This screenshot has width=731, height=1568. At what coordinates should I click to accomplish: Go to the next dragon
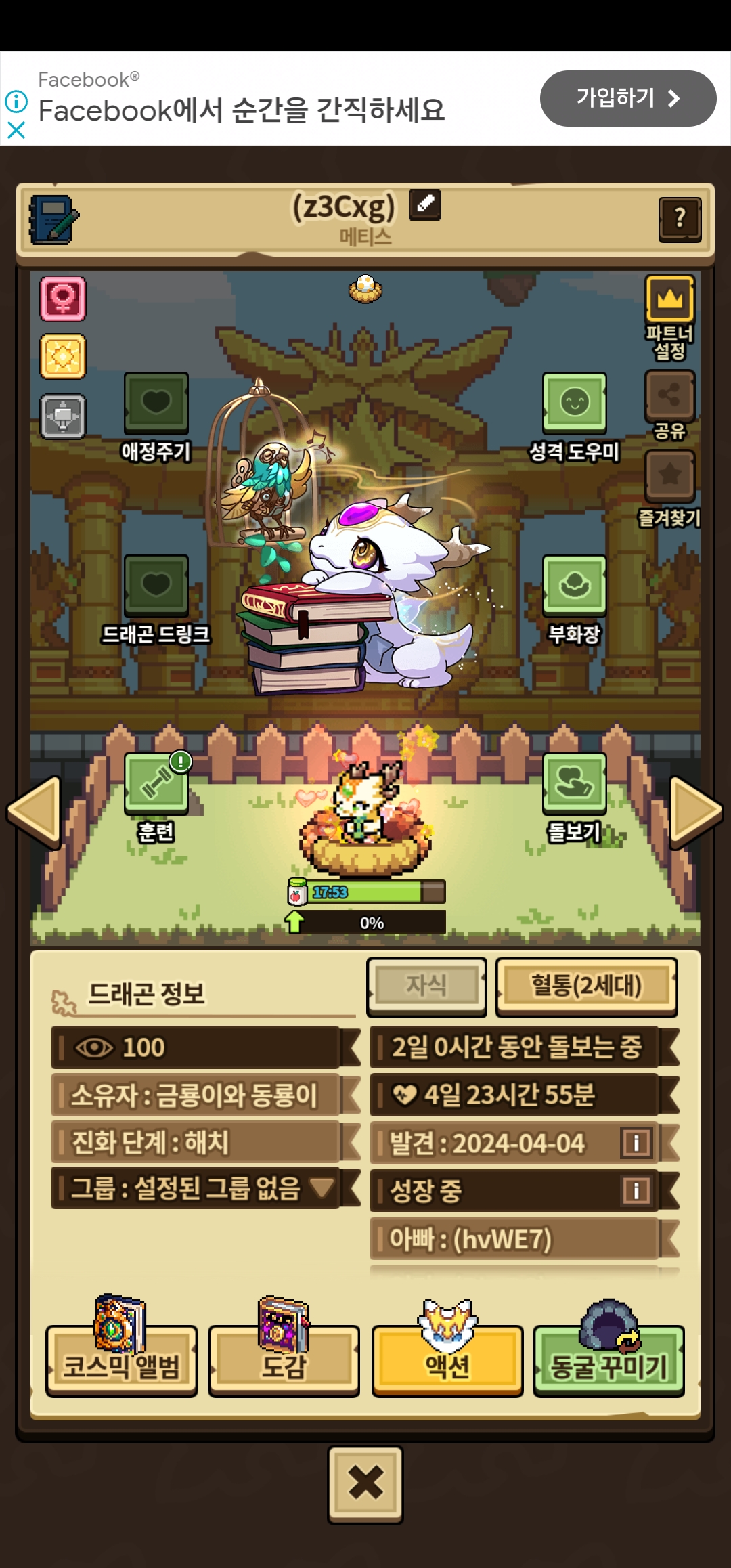coord(696,811)
